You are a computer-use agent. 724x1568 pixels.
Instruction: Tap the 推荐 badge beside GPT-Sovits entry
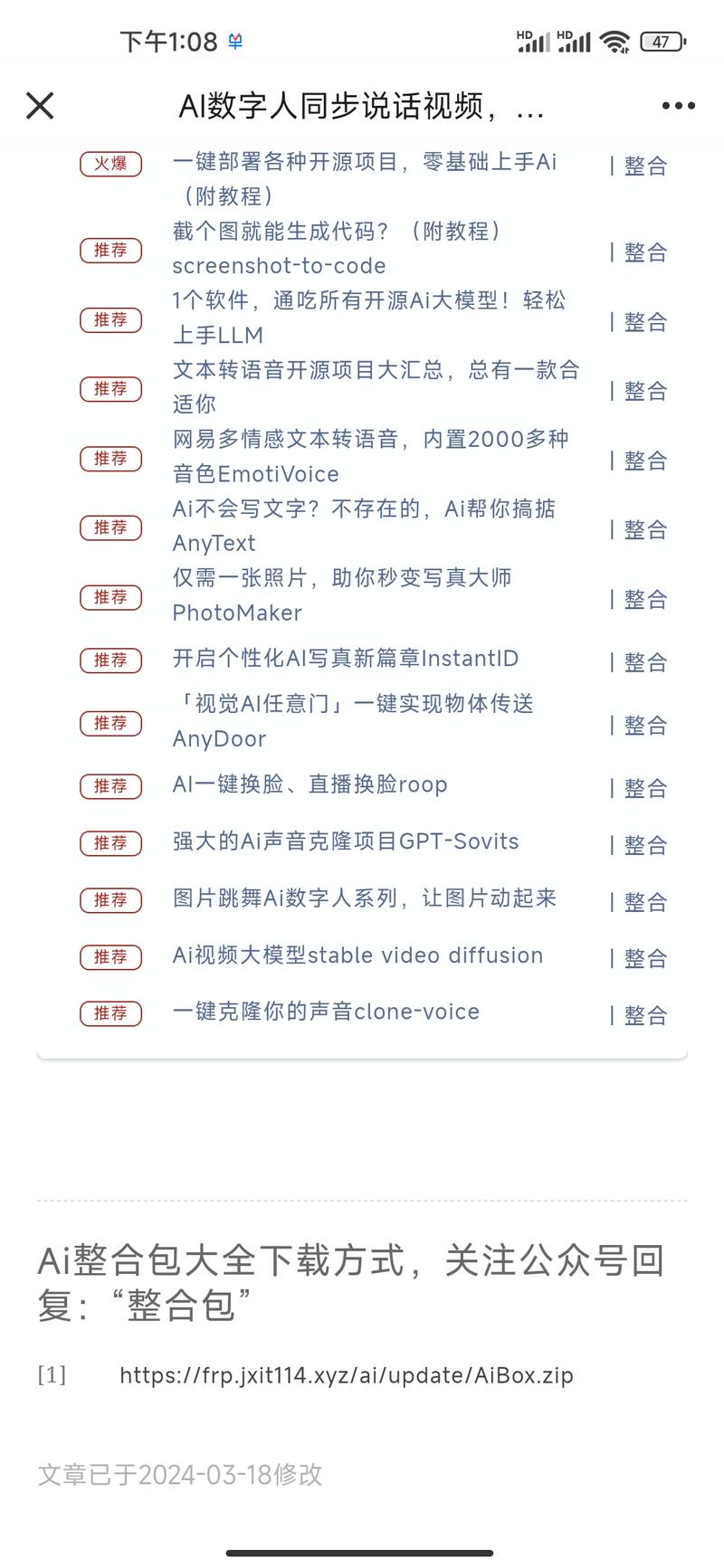click(x=110, y=842)
